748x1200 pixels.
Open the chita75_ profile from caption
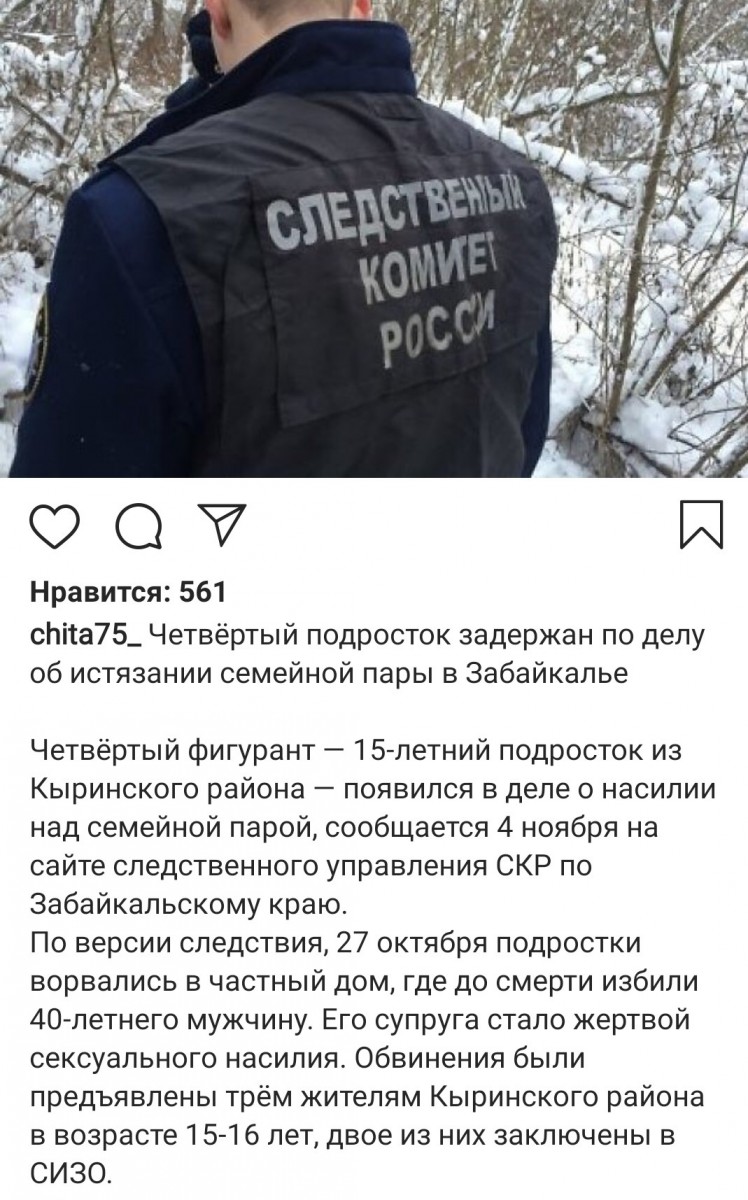[91, 634]
